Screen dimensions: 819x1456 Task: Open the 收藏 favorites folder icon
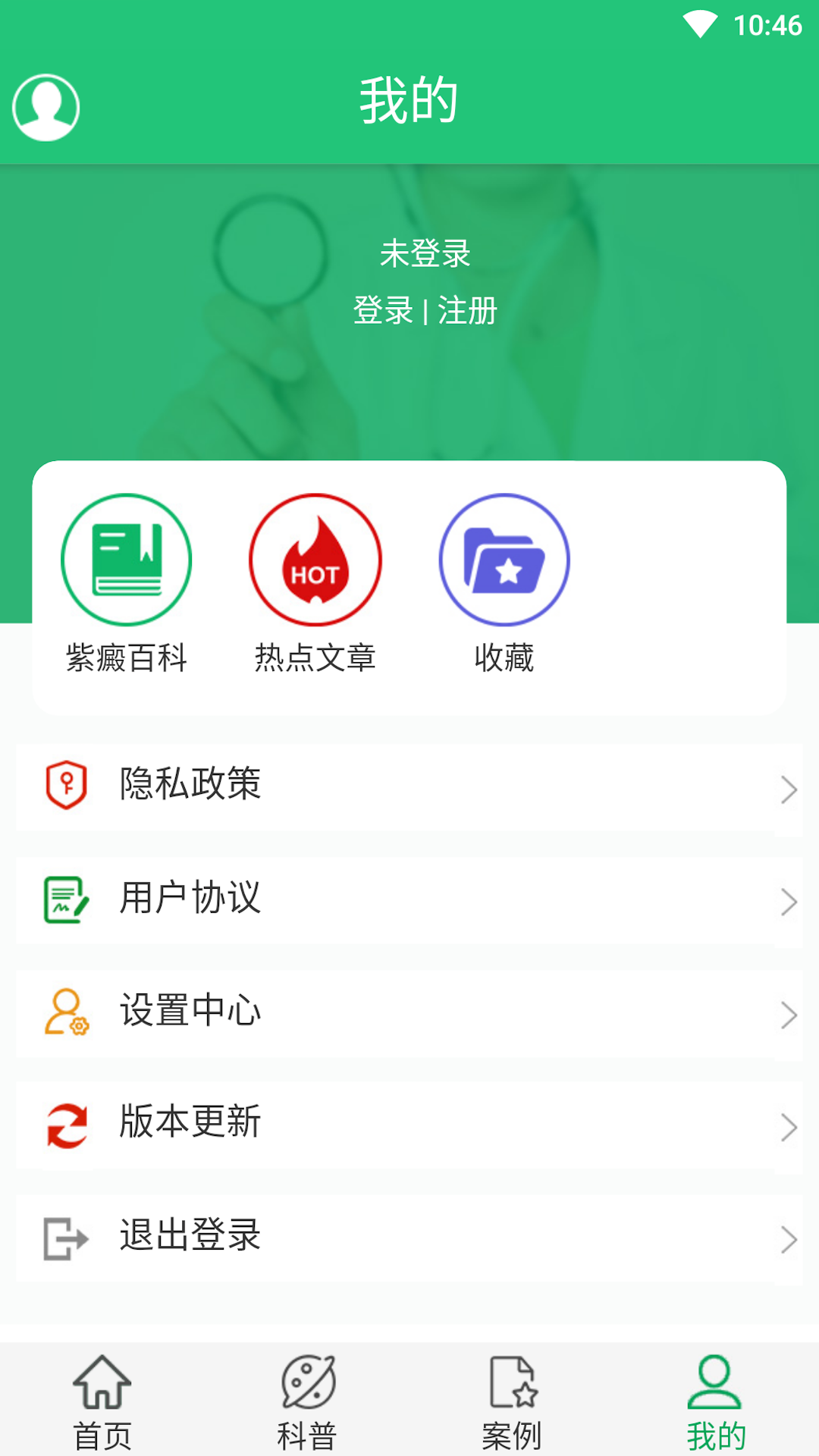click(x=505, y=559)
